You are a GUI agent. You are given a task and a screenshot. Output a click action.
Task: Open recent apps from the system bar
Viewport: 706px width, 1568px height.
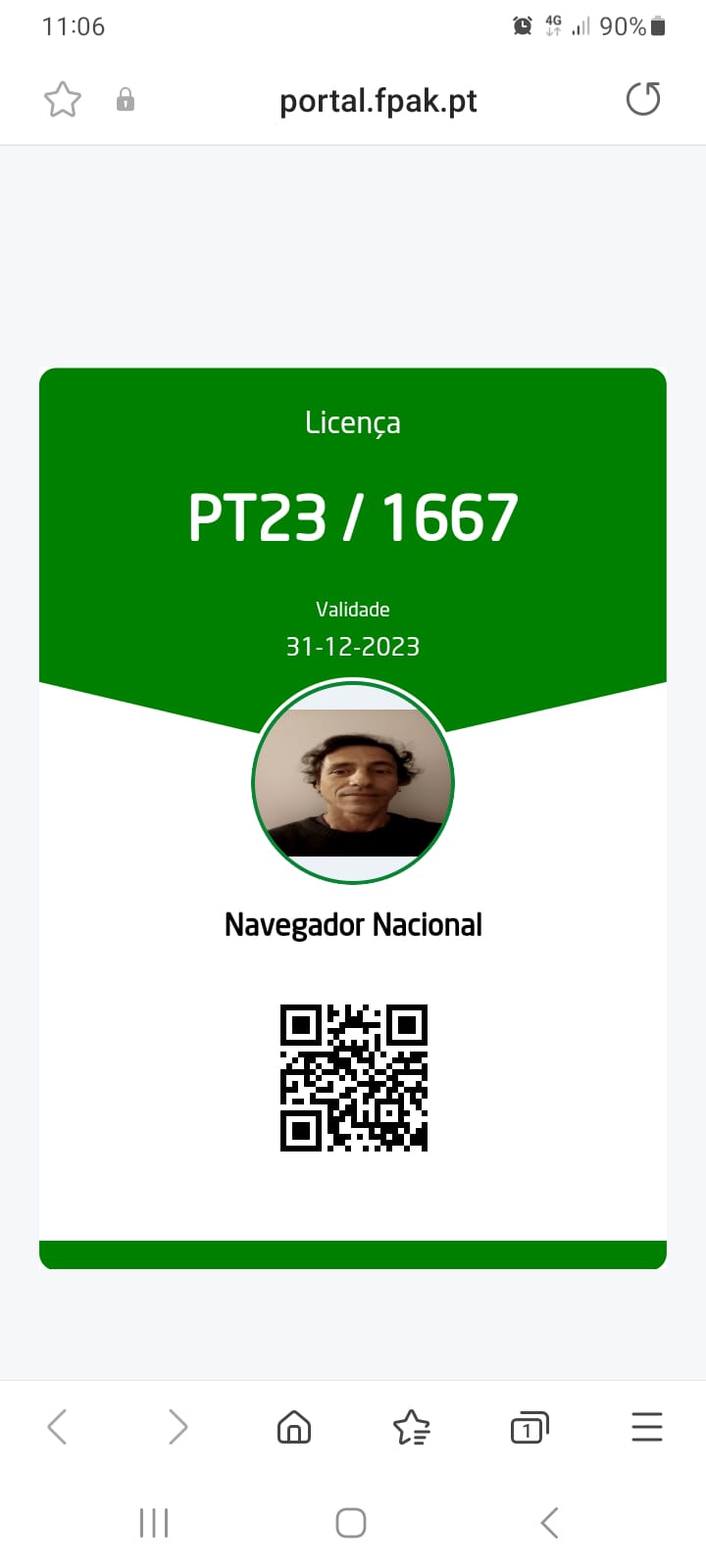tap(154, 1523)
